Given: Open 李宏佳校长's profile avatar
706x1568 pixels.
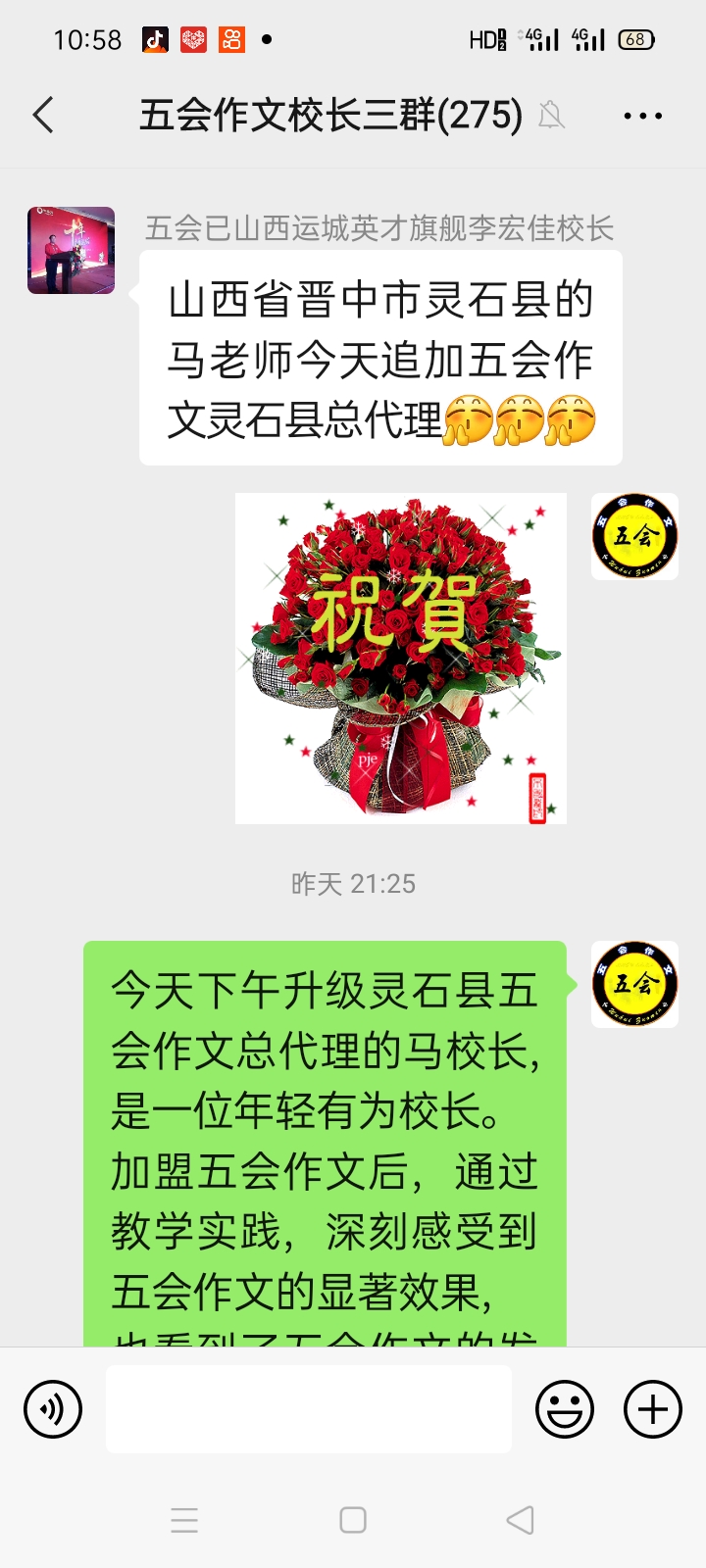Looking at the screenshot, I should point(71,251).
